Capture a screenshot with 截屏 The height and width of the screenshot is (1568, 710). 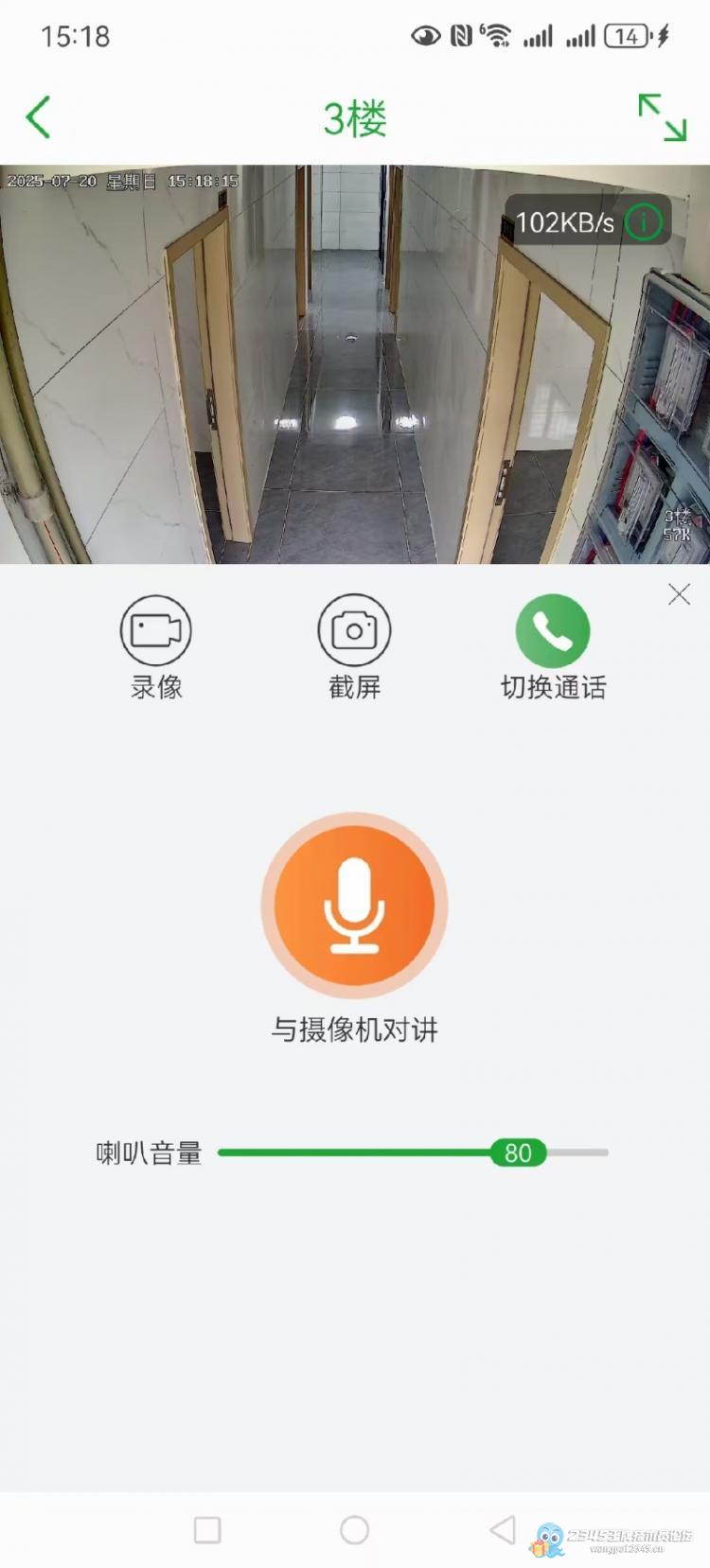point(354,648)
